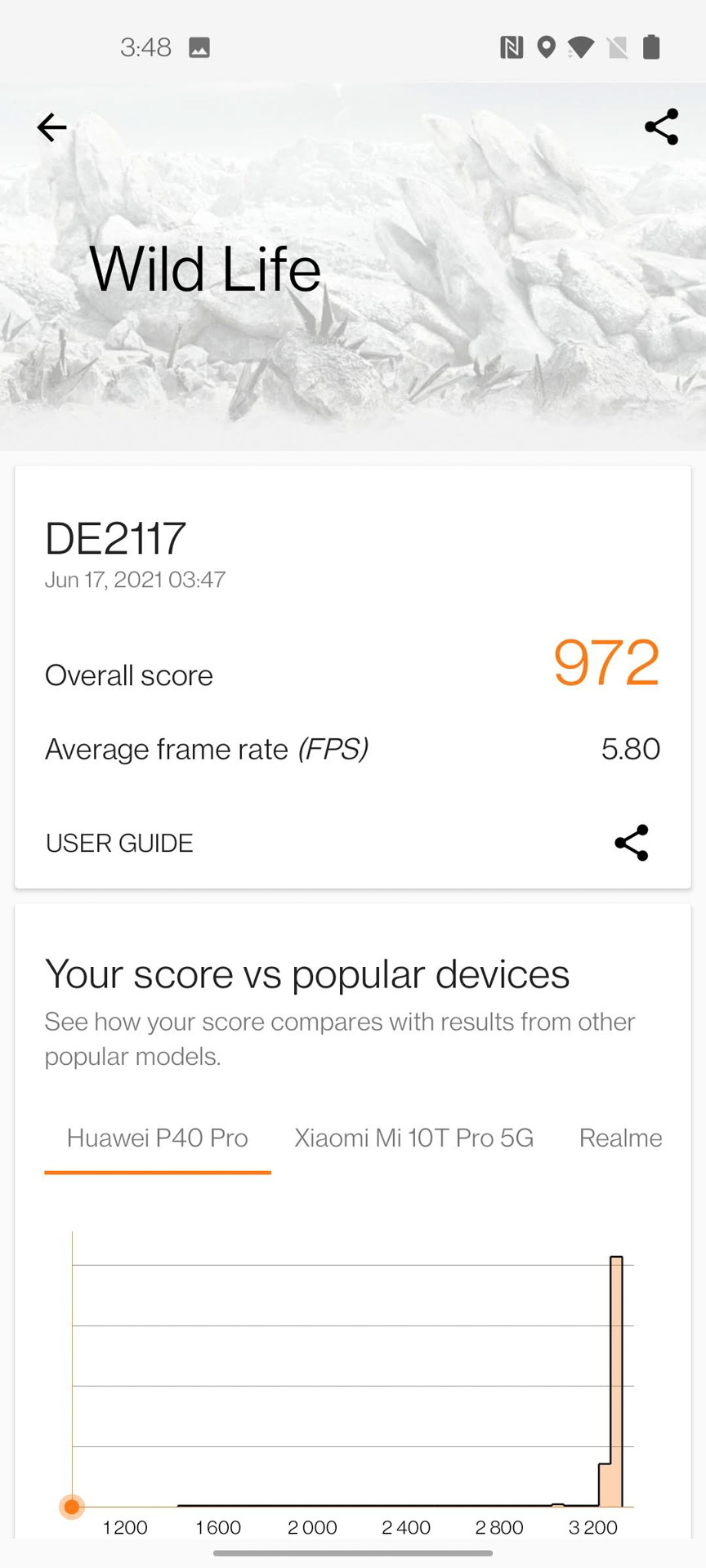Select the Huawei P40 Pro tab
The width and height of the screenshot is (706, 1568).
tap(157, 1138)
